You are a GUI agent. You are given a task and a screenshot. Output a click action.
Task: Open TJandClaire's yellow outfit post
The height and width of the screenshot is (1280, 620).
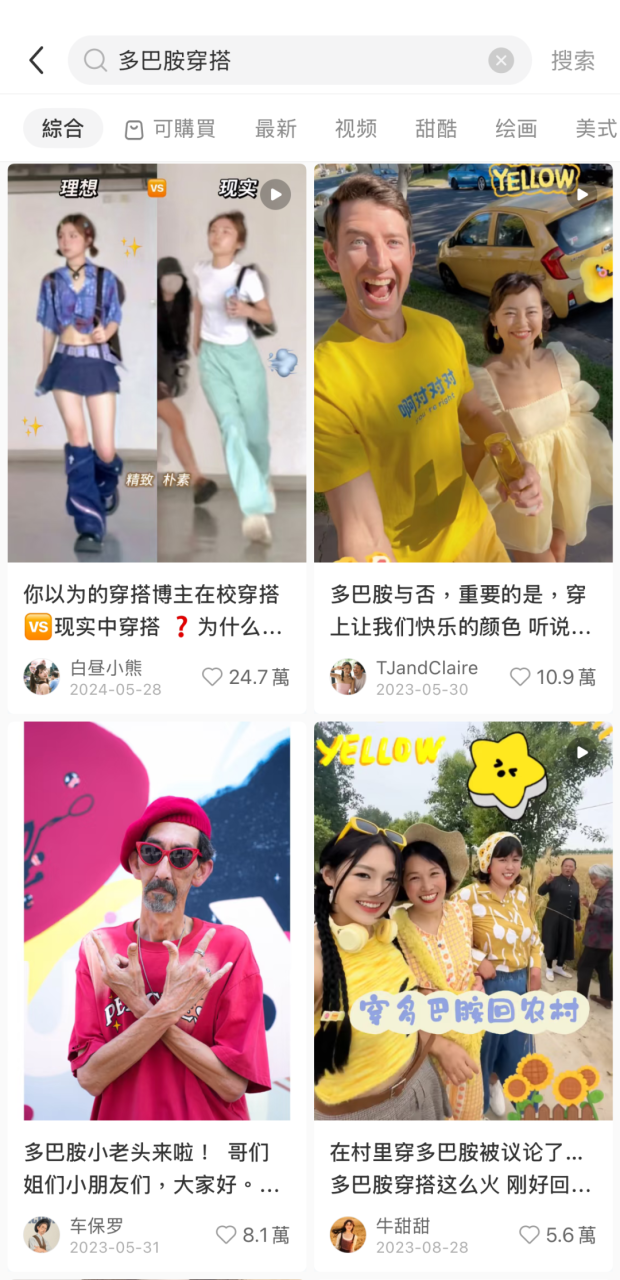[463, 363]
